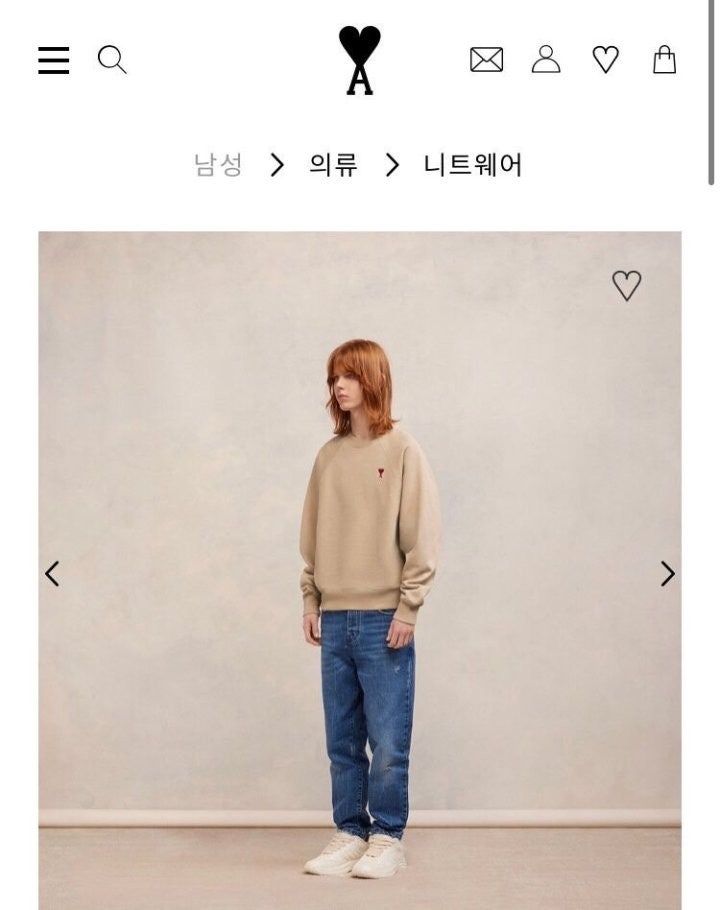Show the previous product image

coord(52,573)
